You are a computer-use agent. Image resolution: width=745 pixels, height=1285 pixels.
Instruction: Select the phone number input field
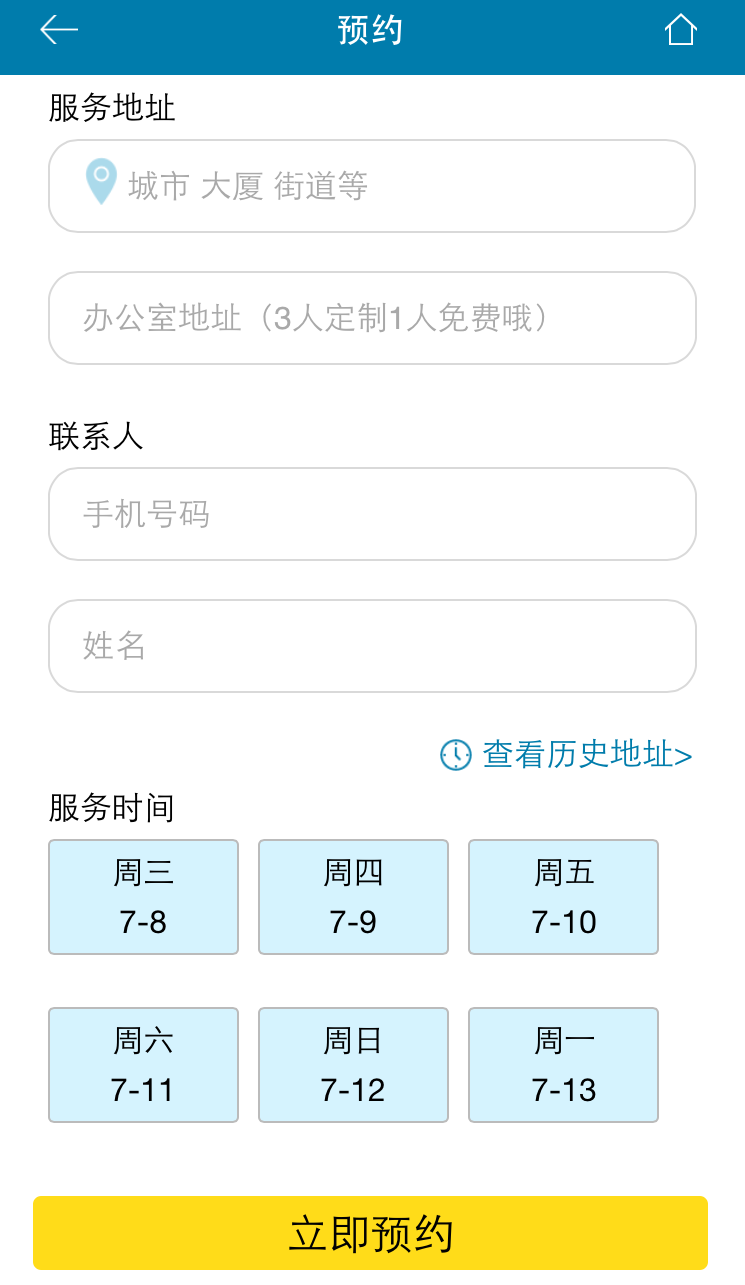[x=372, y=514]
